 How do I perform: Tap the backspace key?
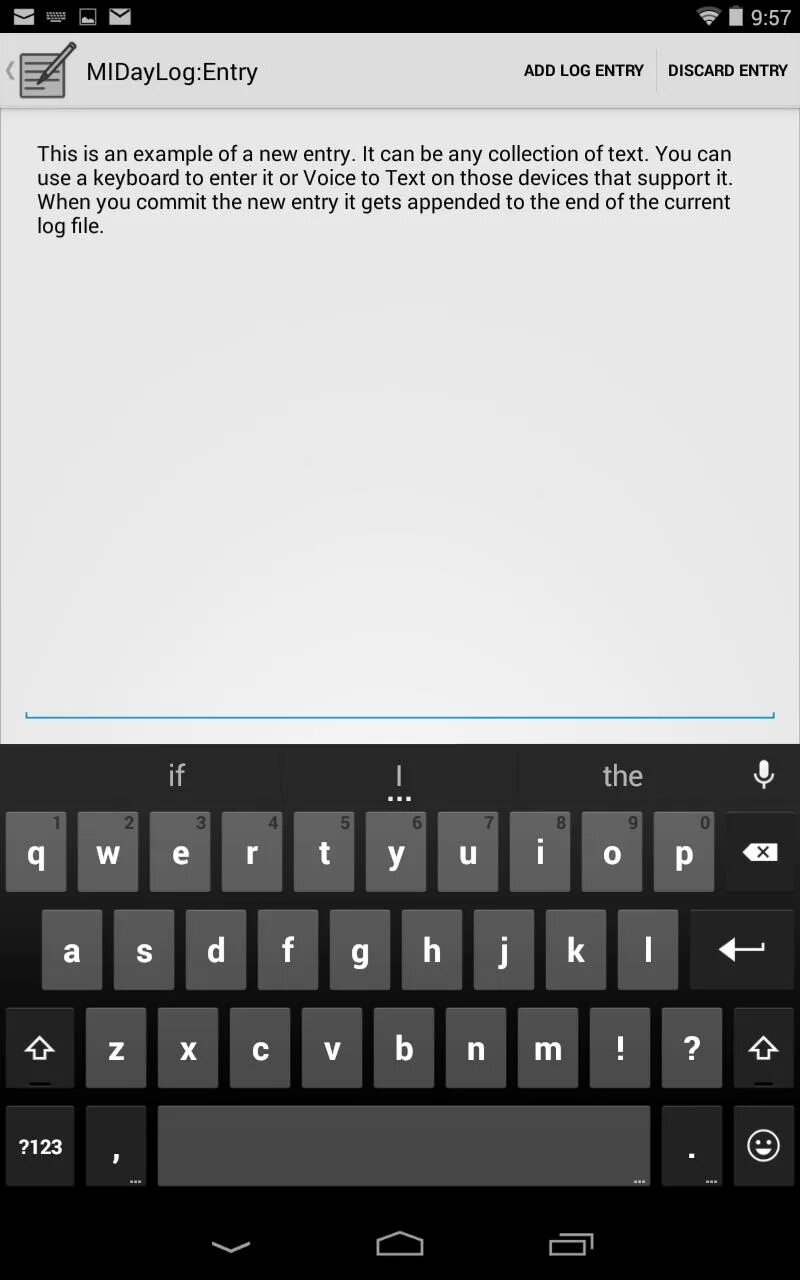760,852
